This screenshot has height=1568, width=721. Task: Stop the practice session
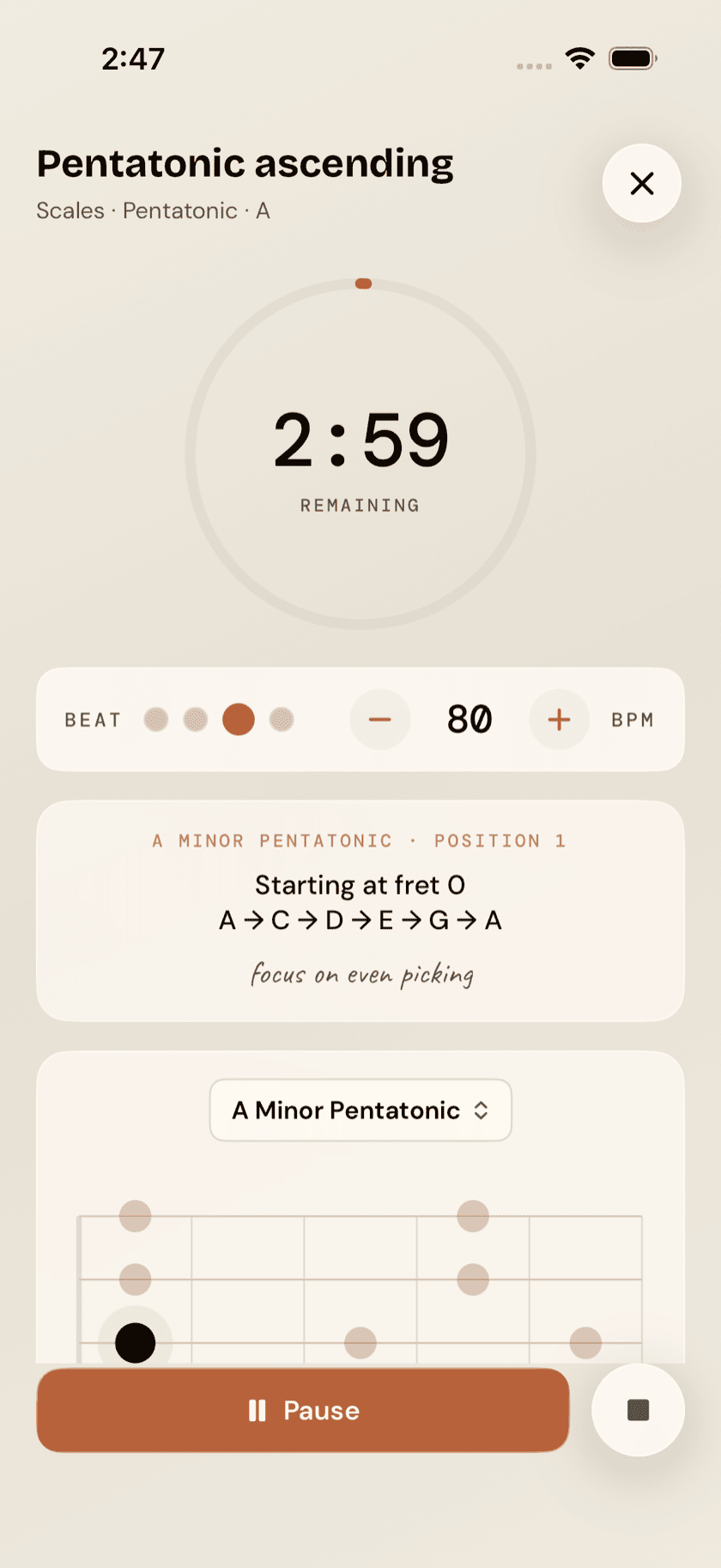pyautogui.click(x=638, y=1410)
